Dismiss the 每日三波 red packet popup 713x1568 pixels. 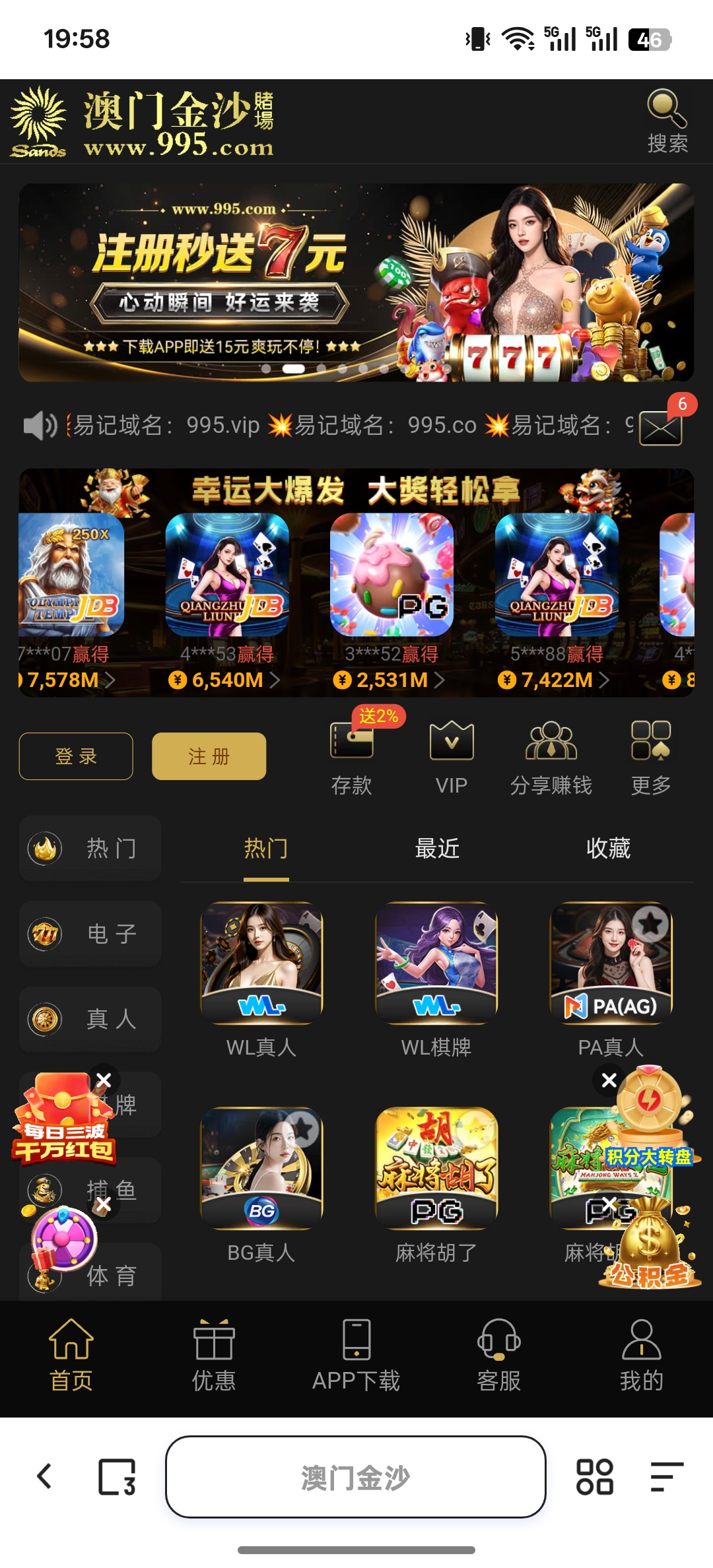[x=104, y=1080]
